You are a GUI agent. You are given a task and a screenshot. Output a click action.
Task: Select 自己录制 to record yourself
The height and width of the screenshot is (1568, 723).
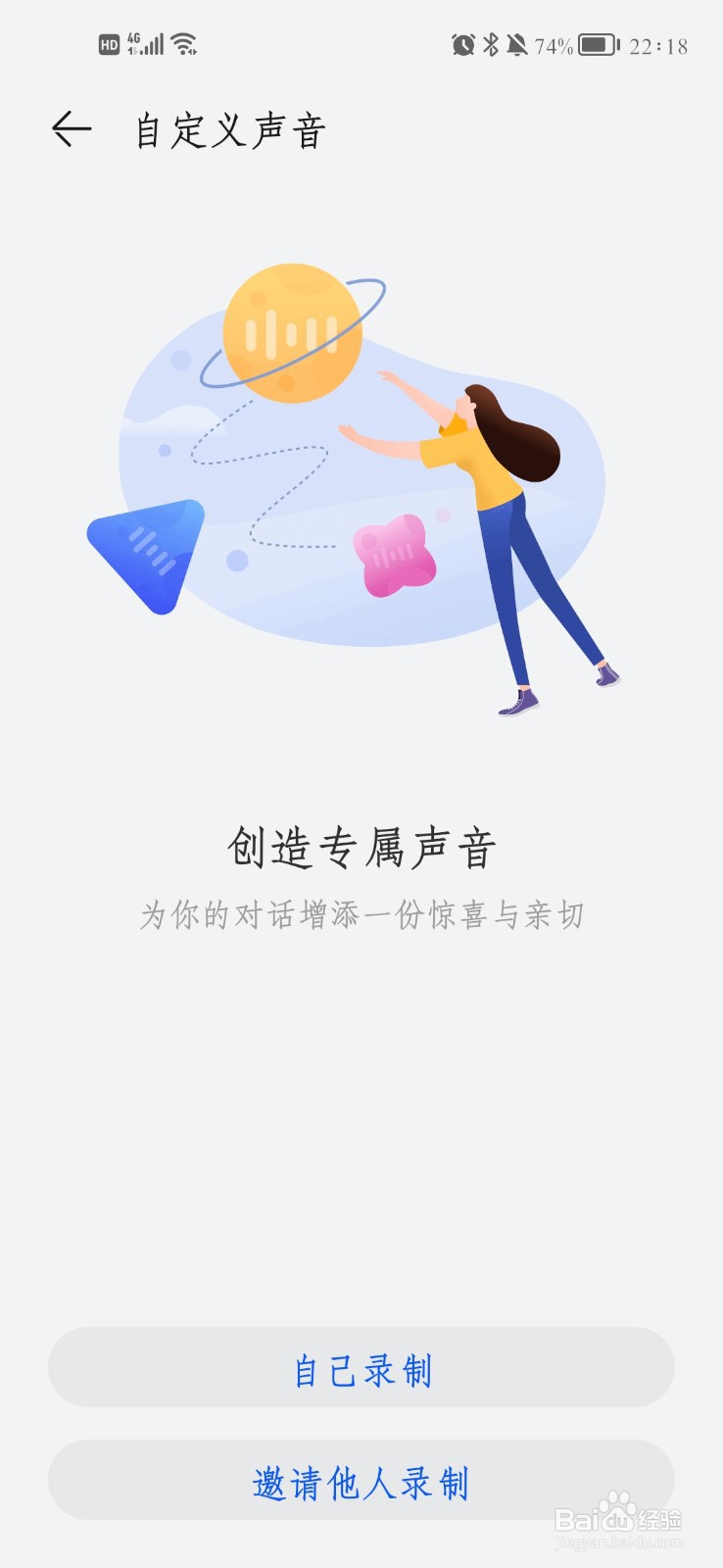pos(361,1369)
